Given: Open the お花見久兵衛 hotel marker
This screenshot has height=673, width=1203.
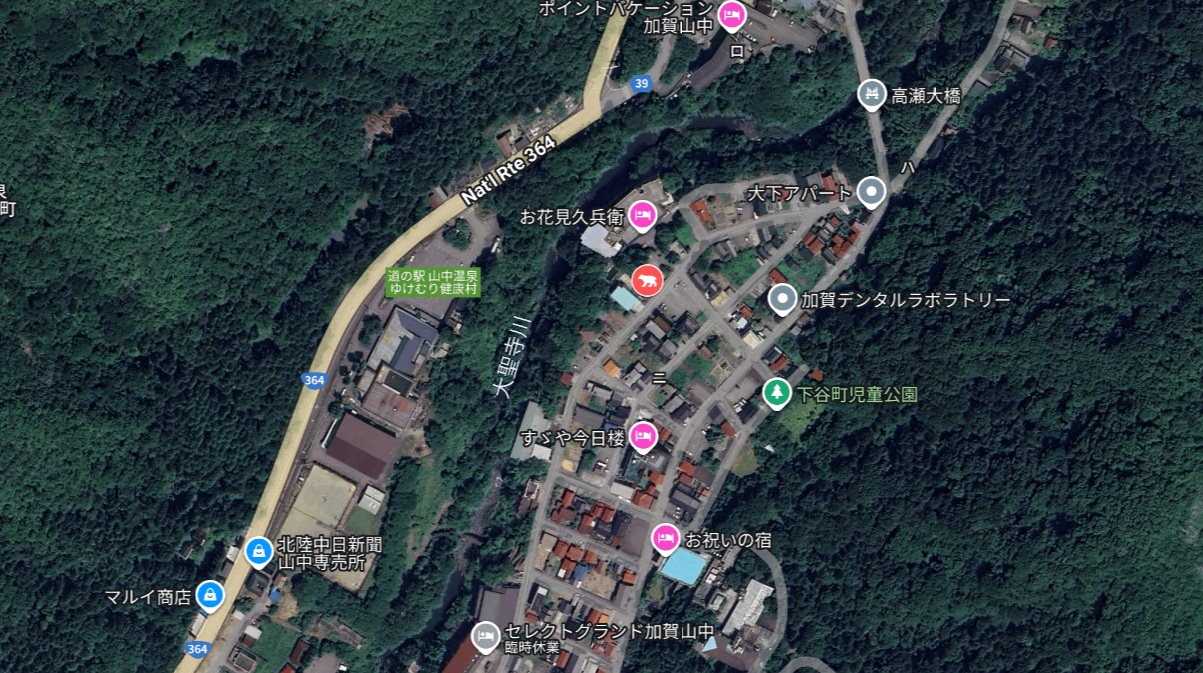Looking at the screenshot, I should [642, 214].
